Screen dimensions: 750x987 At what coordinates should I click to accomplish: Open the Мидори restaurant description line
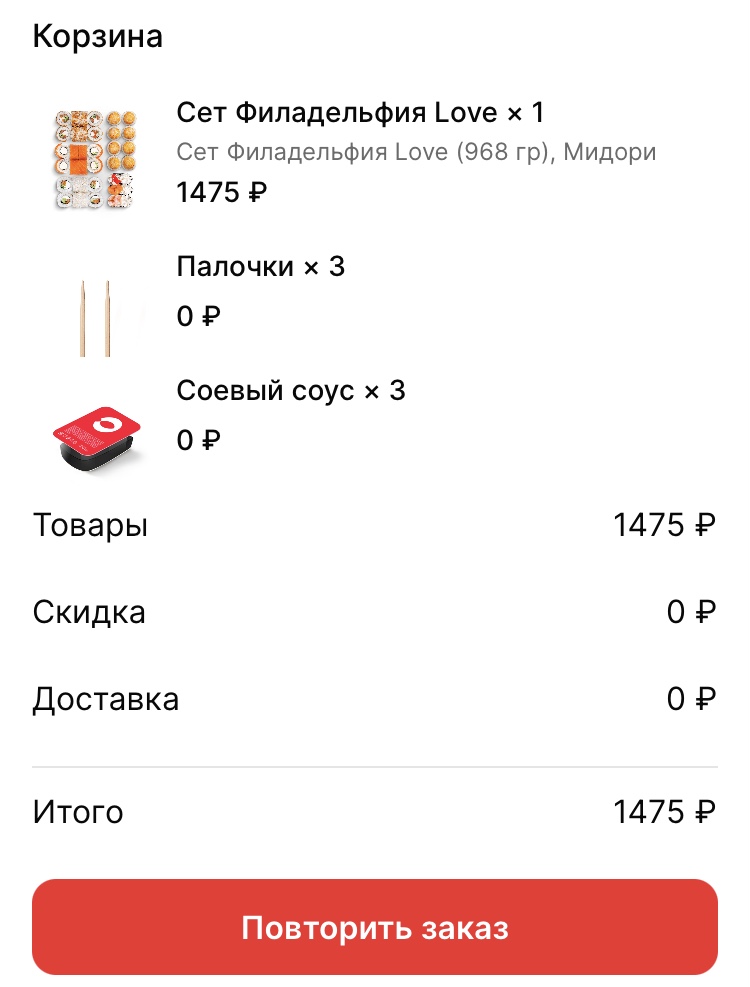[415, 152]
